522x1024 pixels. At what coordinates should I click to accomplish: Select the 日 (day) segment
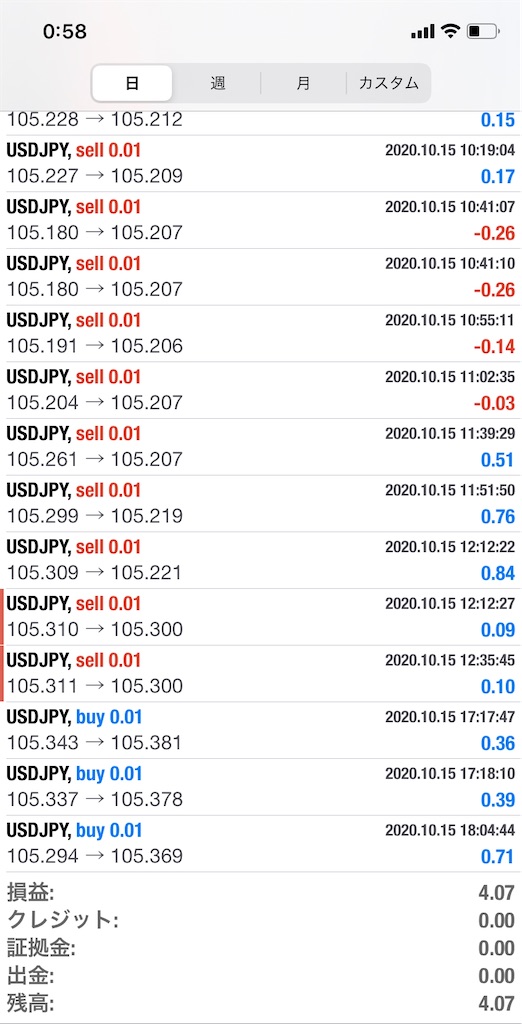coord(132,83)
